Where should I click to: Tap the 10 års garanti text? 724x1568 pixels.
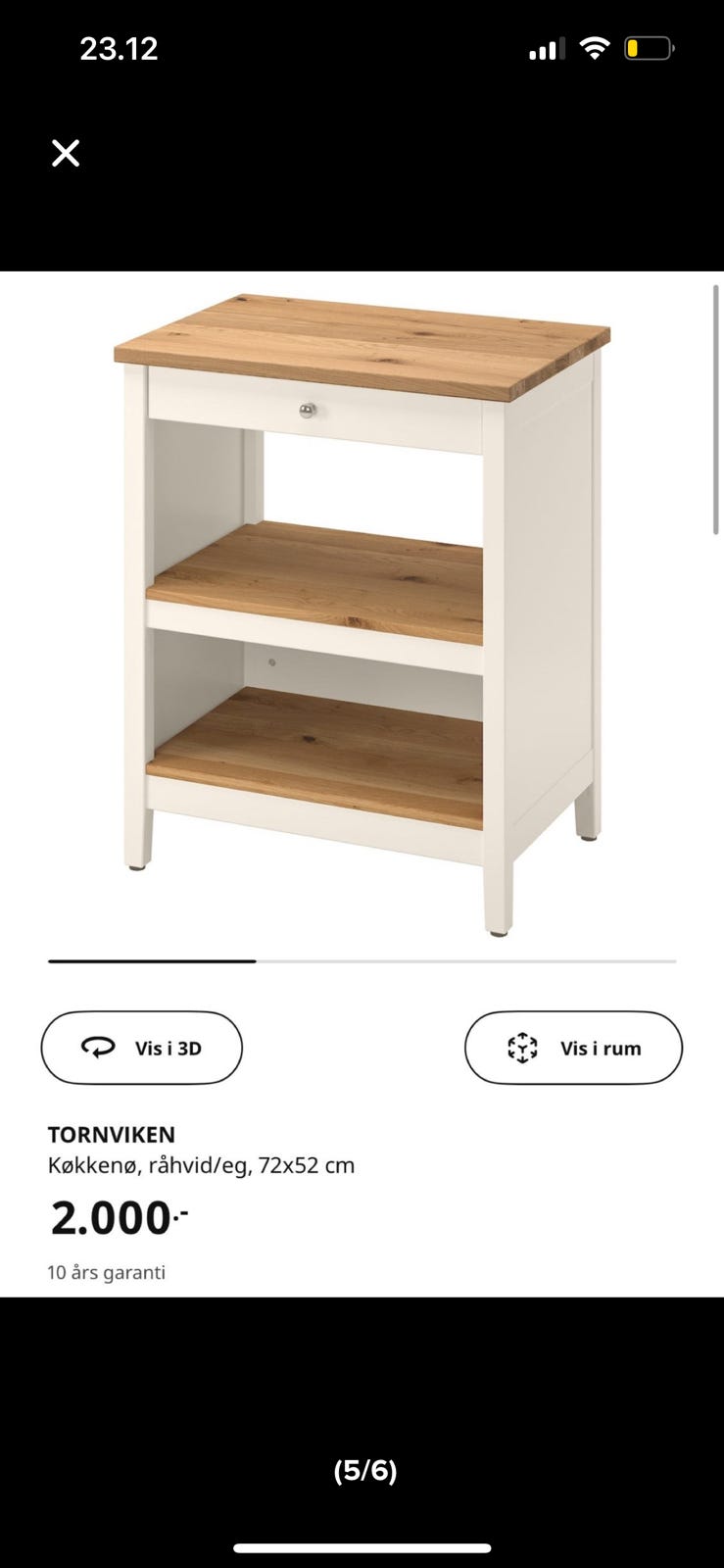tap(106, 1272)
